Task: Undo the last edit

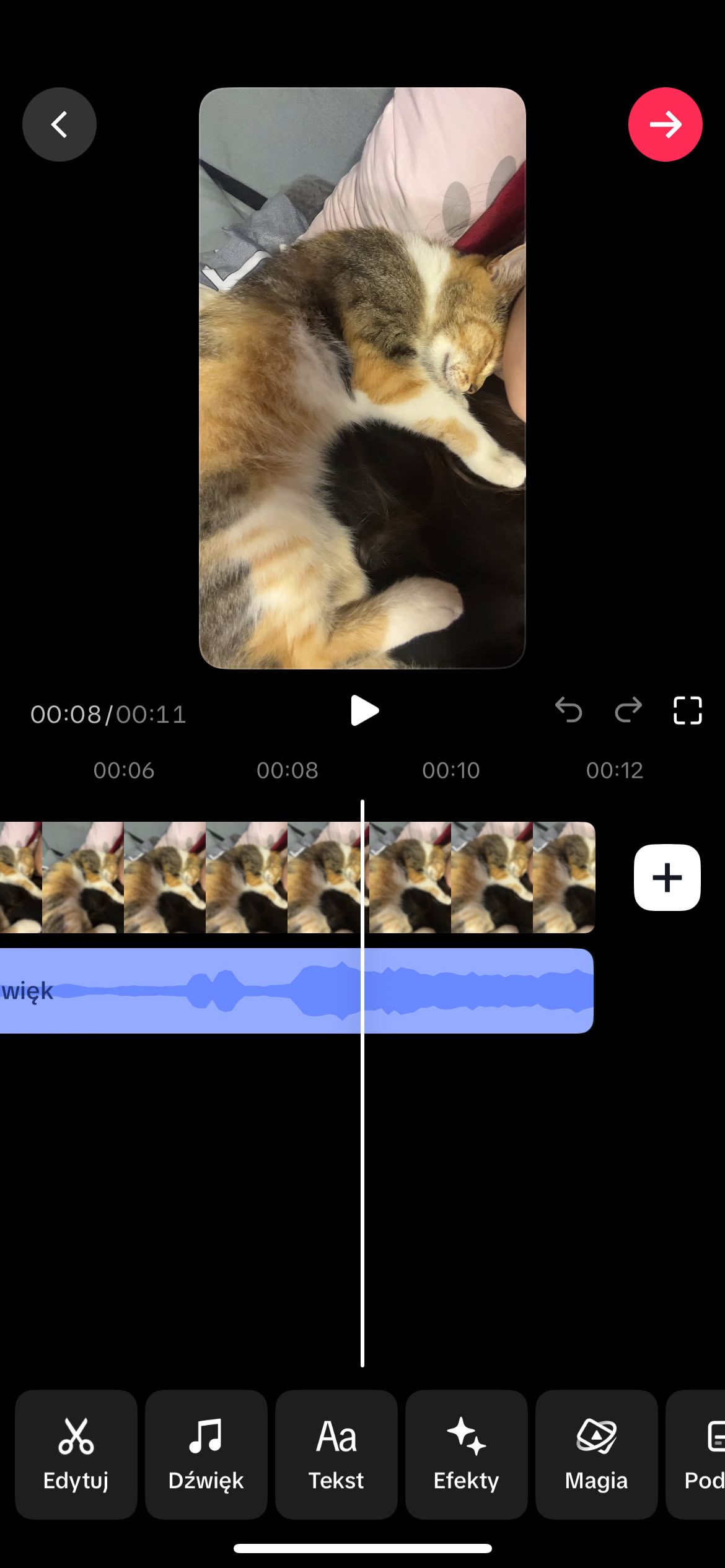Action: [568, 710]
